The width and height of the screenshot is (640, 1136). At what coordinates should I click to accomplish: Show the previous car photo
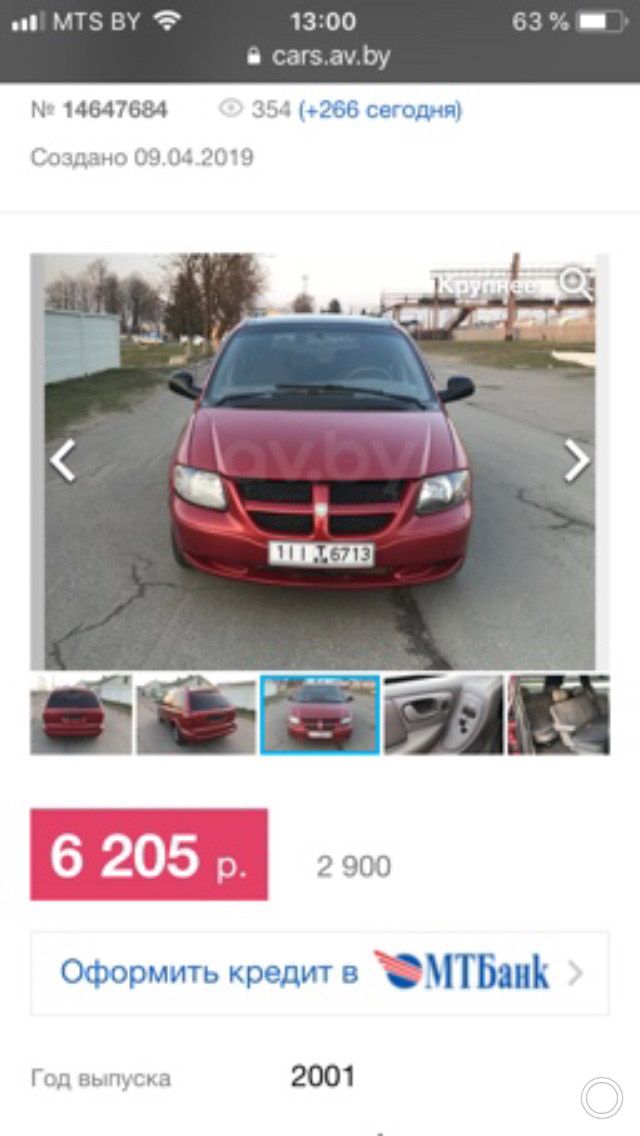click(64, 461)
